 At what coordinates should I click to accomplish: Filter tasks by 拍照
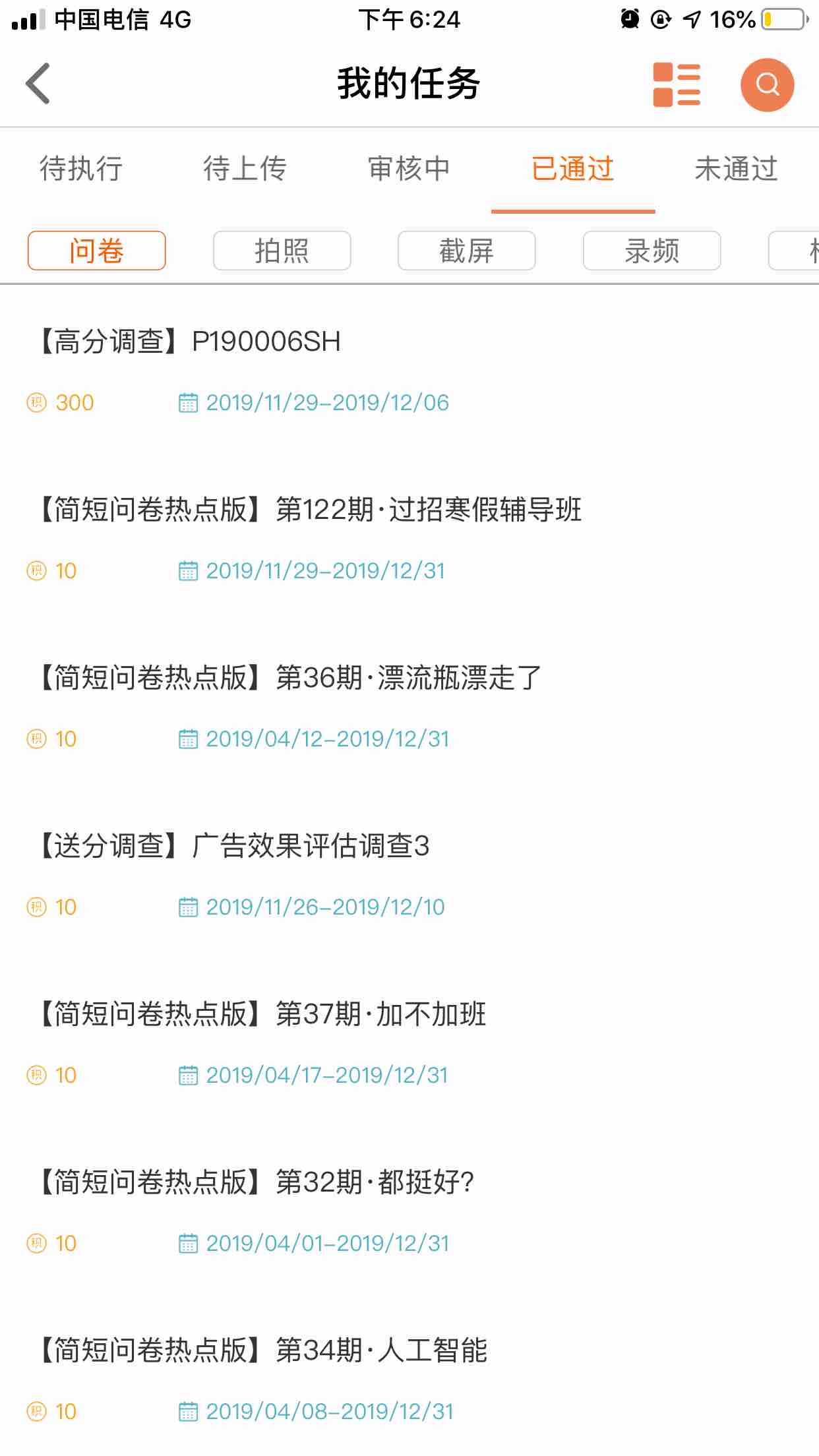(282, 251)
